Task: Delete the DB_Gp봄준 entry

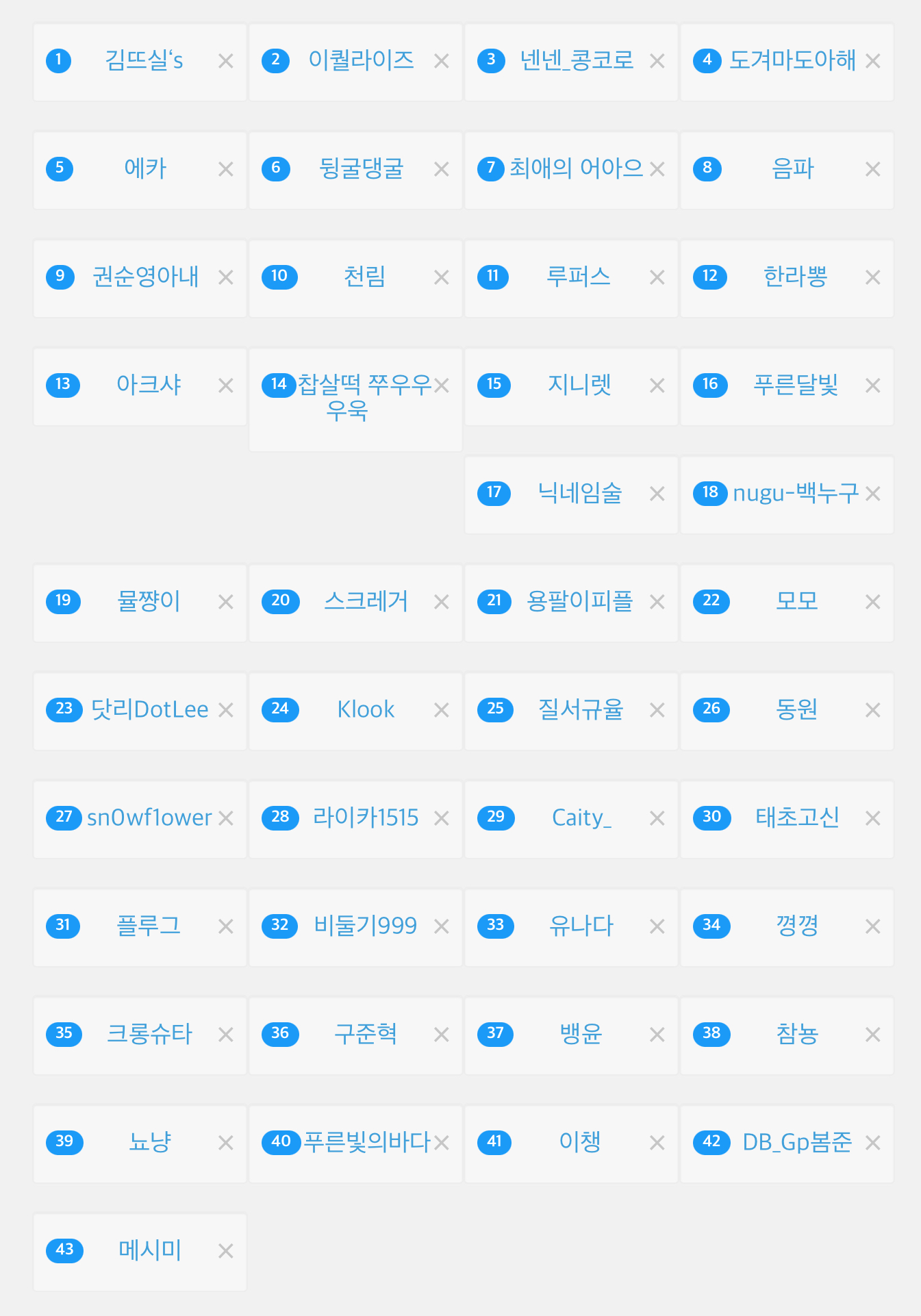Action: [872, 1143]
